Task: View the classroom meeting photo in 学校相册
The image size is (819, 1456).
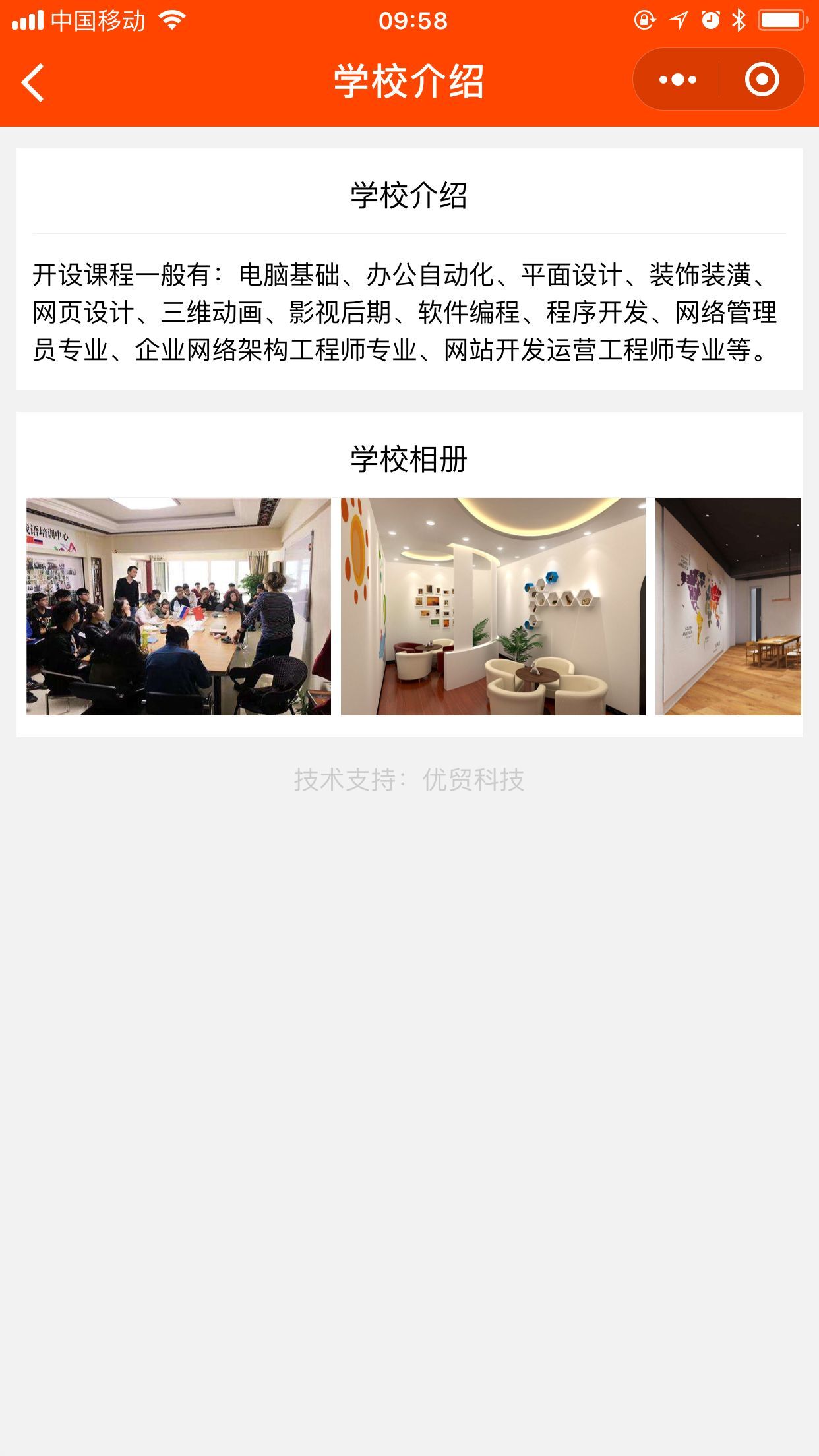Action: click(179, 606)
